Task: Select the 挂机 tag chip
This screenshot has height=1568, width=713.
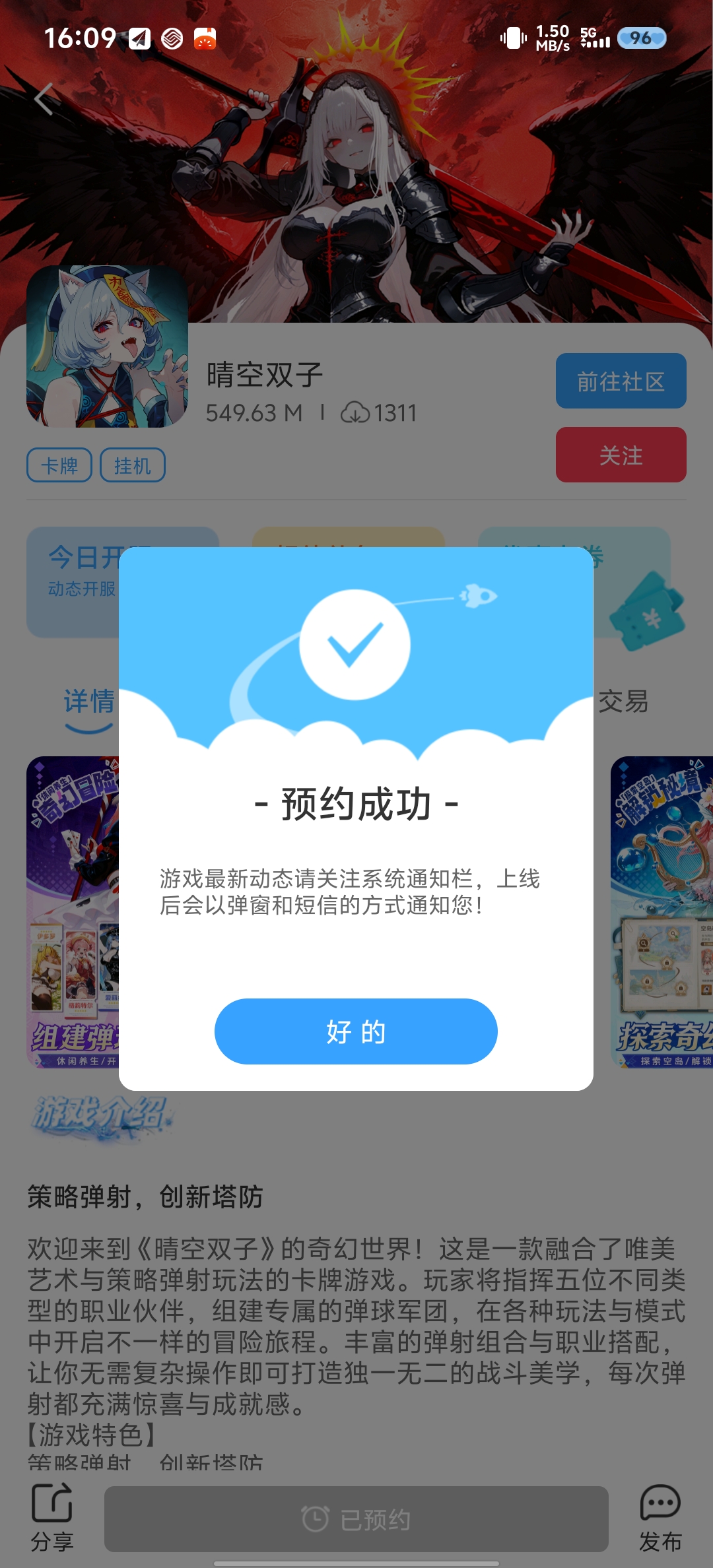Action: pyautogui.click(x=132, y=465)
